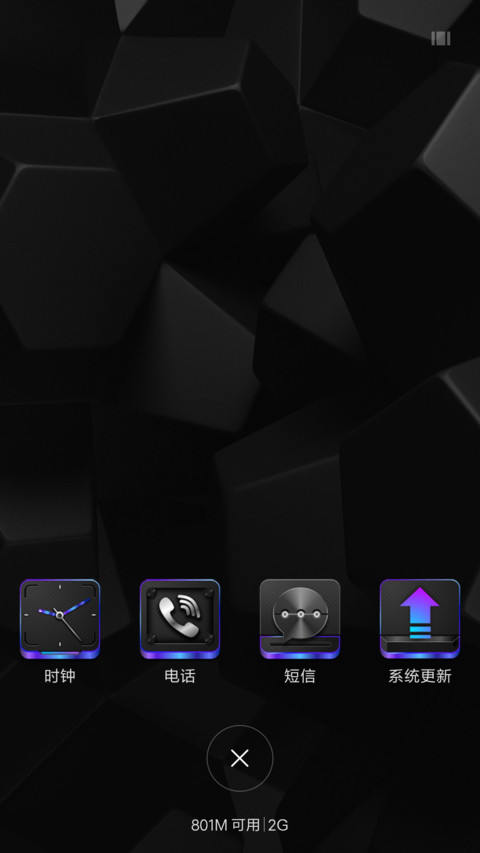Open the 短信 messages app

[300, 619]
